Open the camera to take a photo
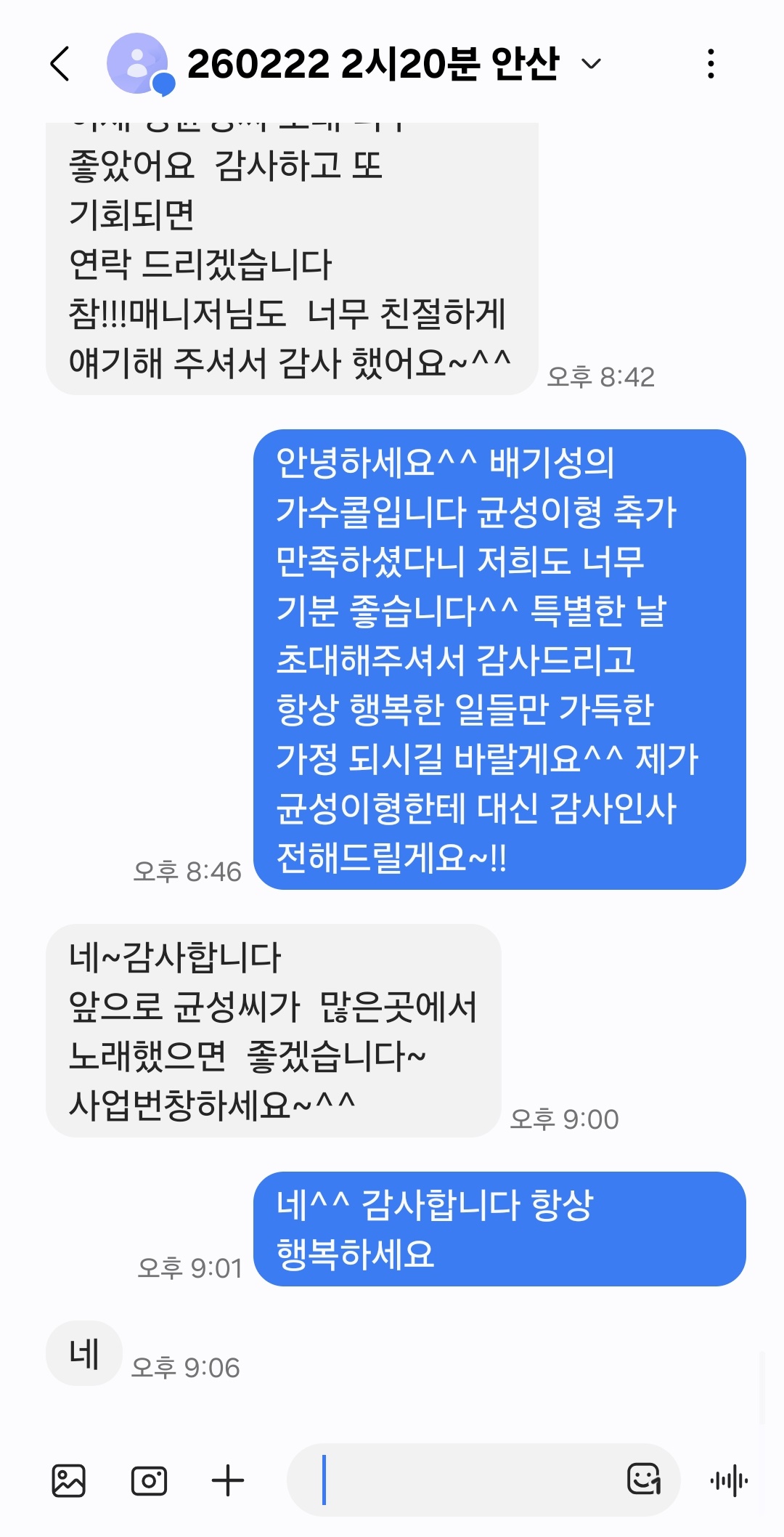Image resolution: width=784 pixels, height=1537 pixels. (x=149, y=1480)
